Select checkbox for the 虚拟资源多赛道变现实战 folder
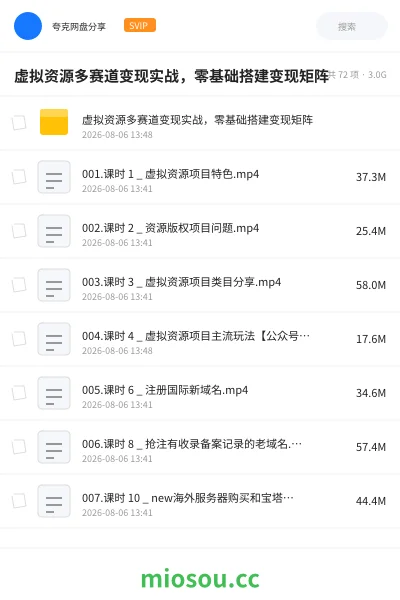 click(x=19, y=123)
